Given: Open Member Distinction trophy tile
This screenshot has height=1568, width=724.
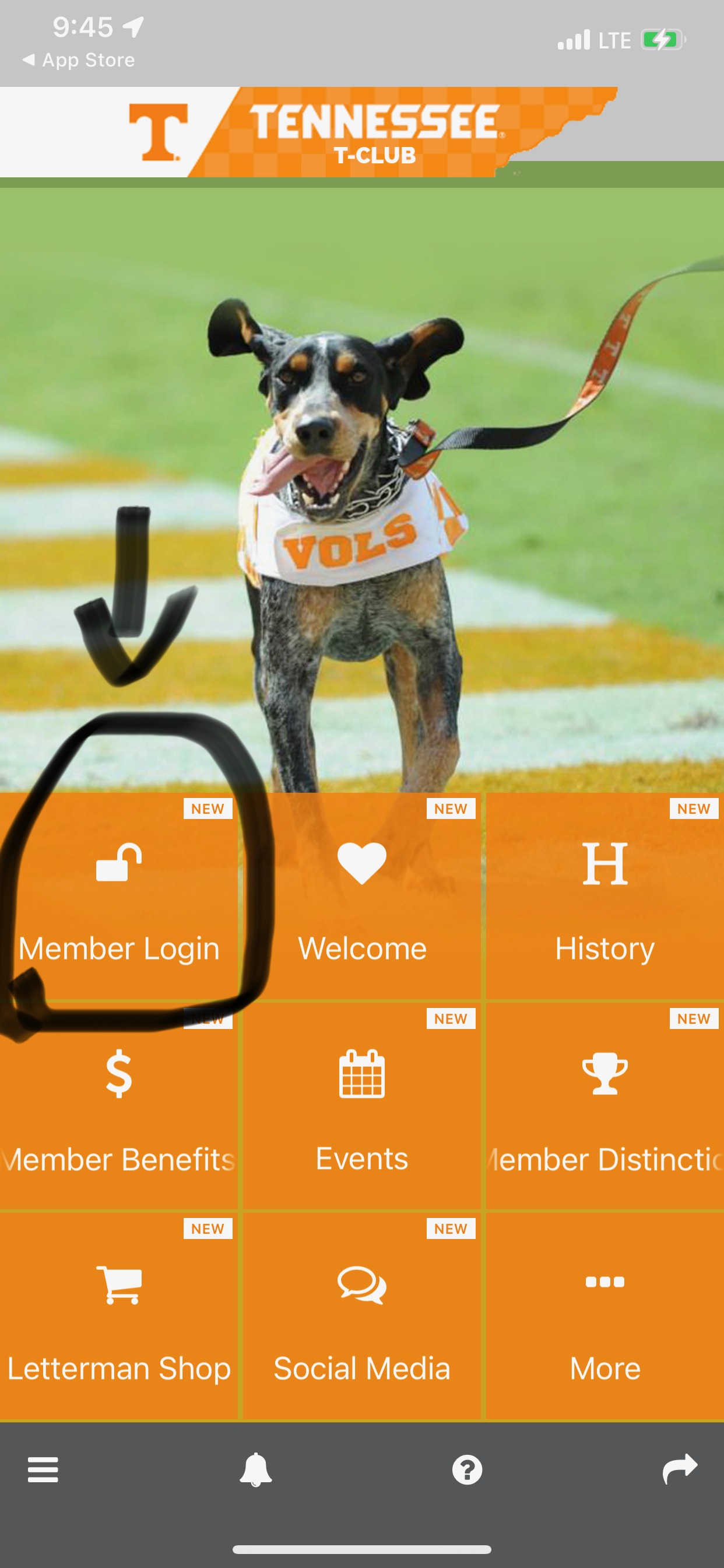Looking at the screenshot, I should [604, 1105].
